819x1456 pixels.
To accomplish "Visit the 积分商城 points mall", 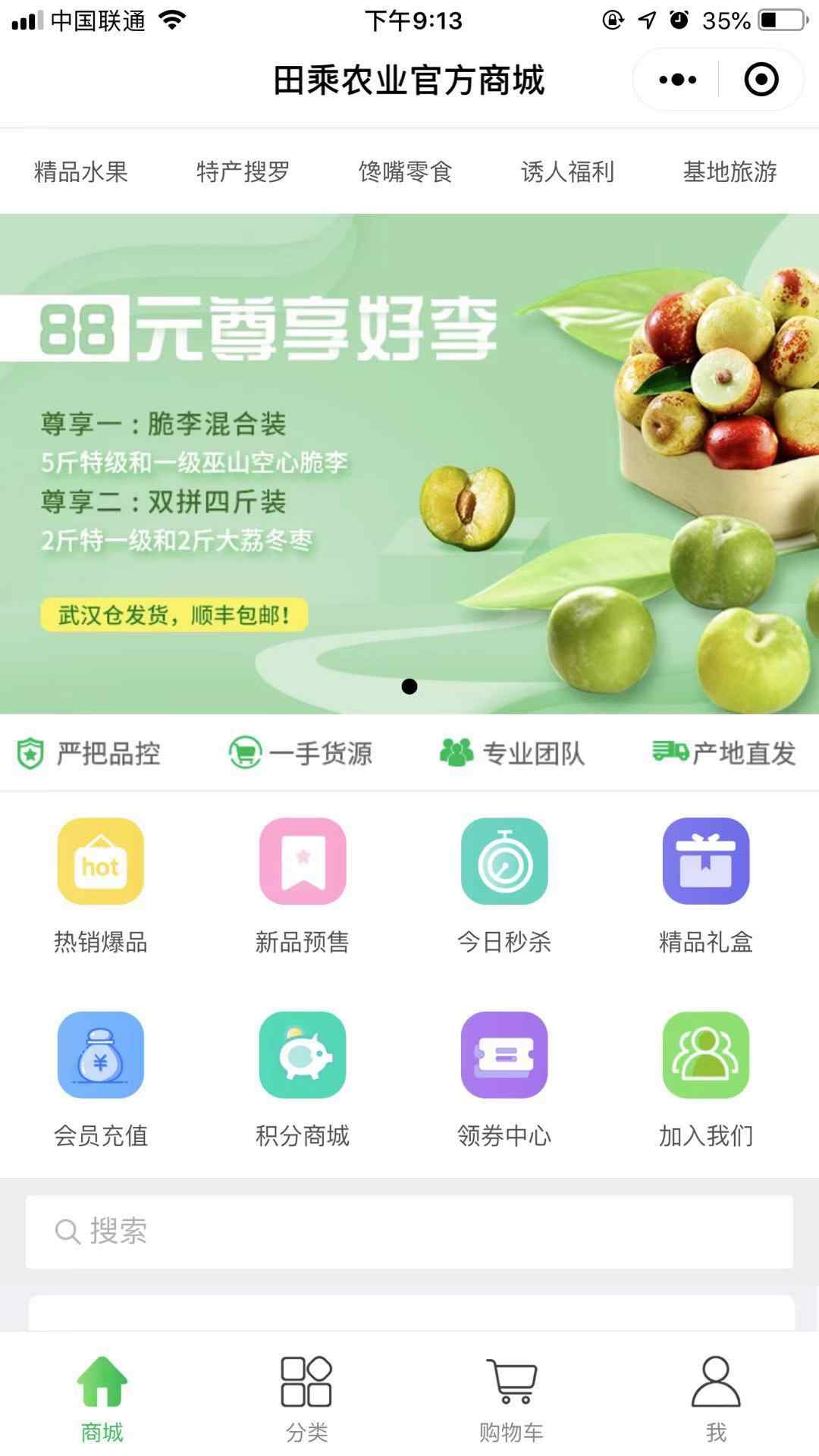I will (303, 1078).
